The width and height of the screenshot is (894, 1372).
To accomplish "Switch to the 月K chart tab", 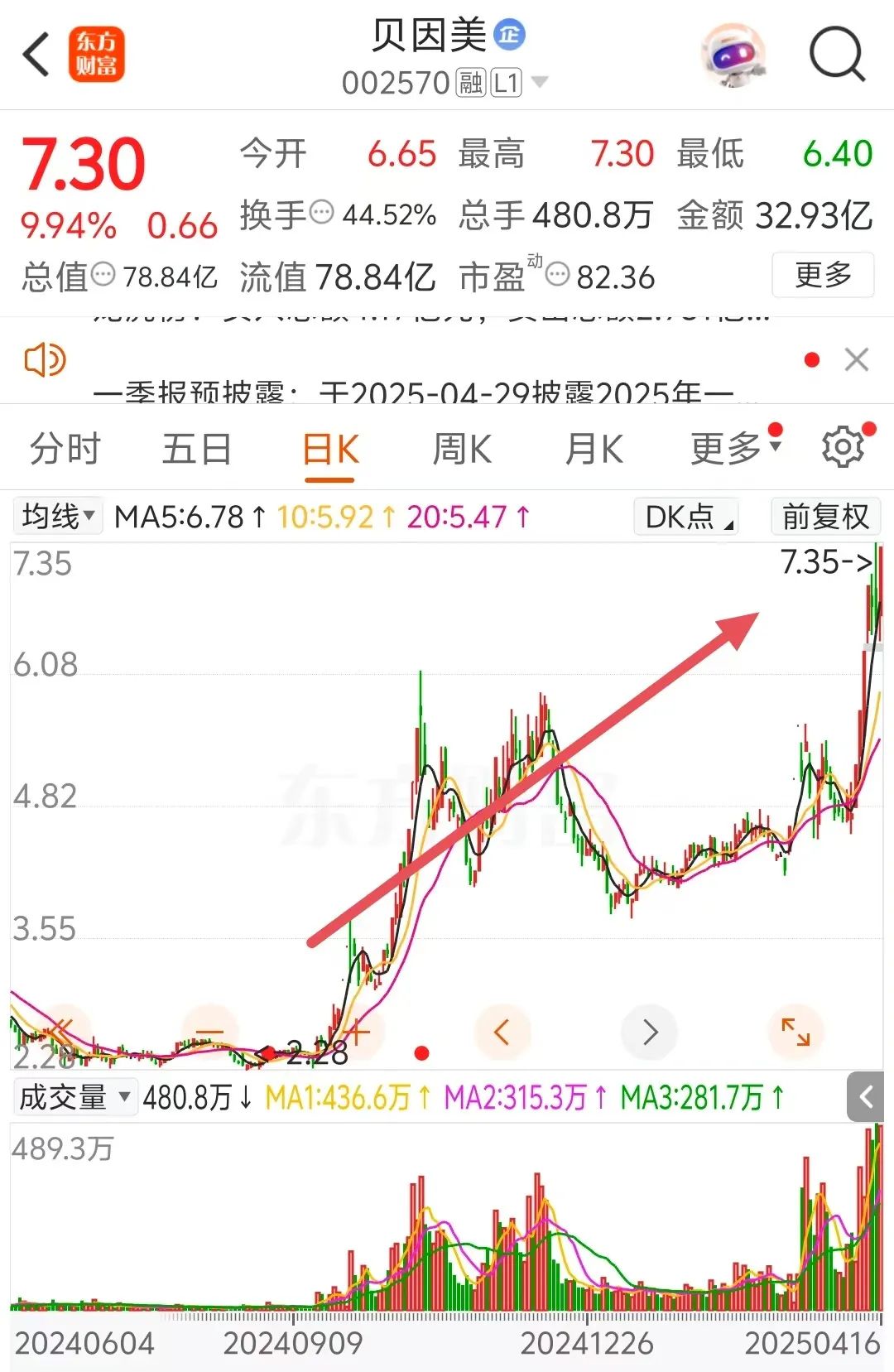I will 594,450.
